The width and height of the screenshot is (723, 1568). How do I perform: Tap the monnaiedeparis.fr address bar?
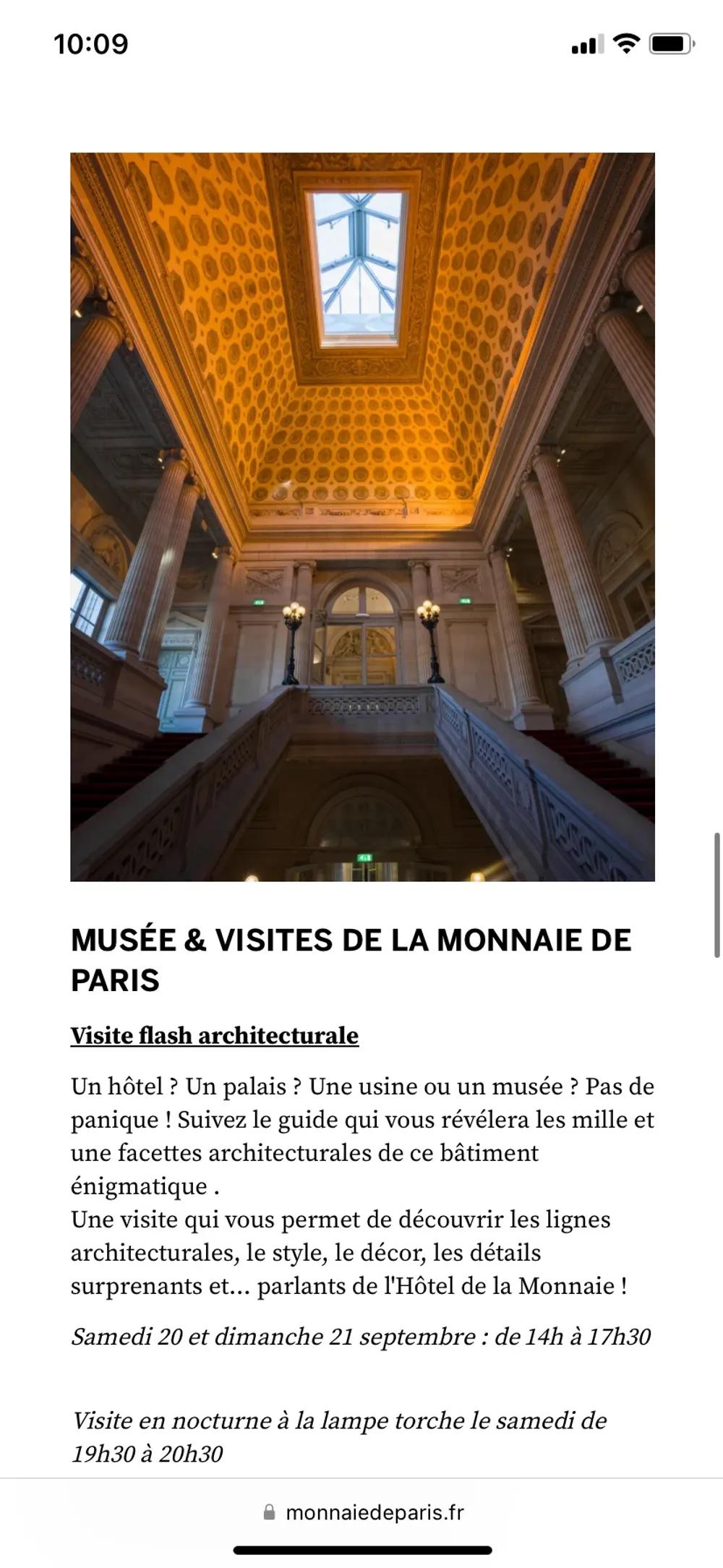click(364, 1512)
